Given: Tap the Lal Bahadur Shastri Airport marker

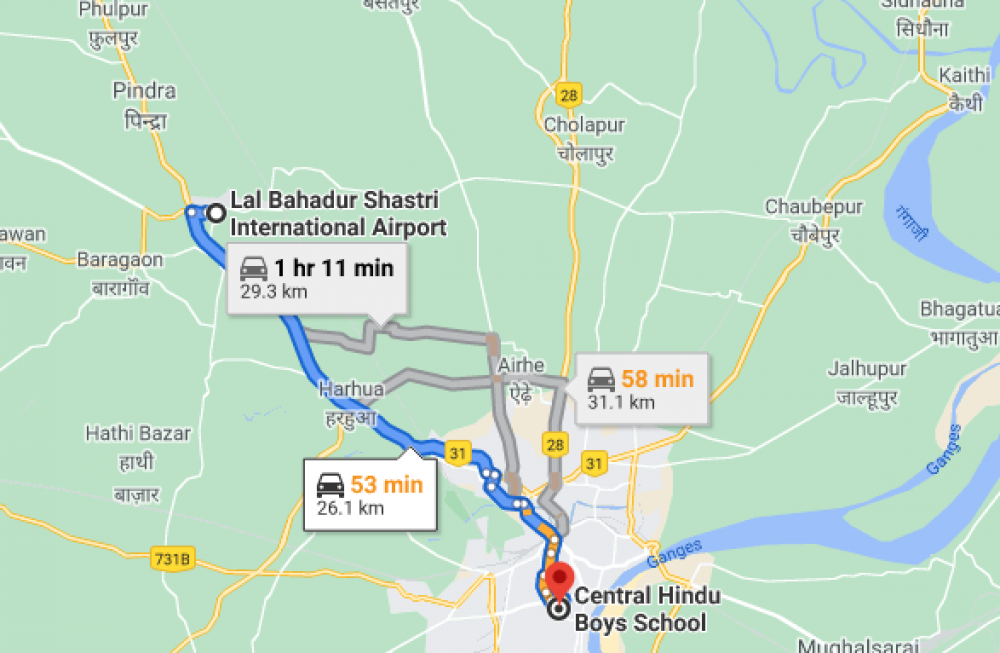Looking at the screenshot, I should click(215, 212).
